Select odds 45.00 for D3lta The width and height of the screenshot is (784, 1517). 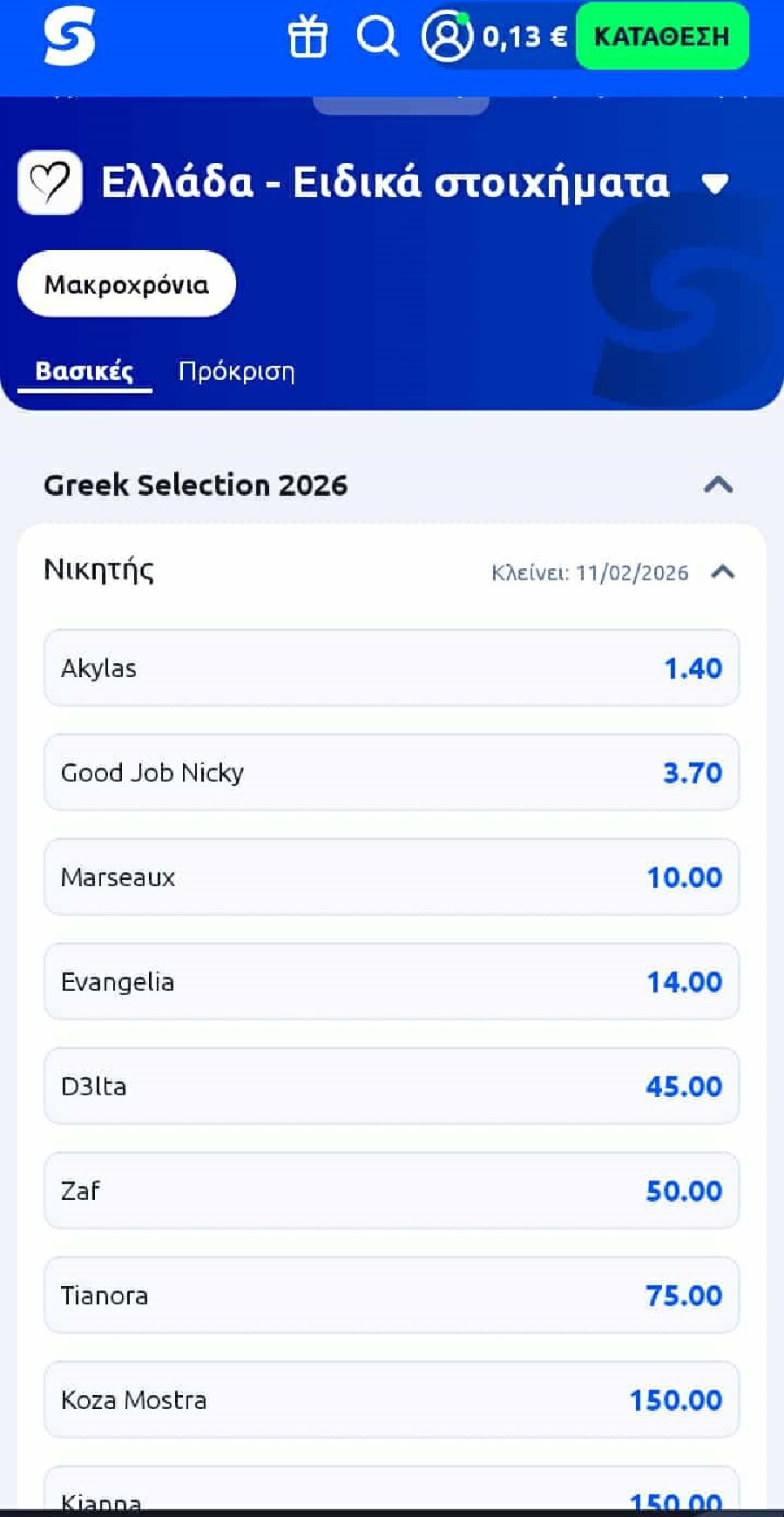click(390, 1087)
